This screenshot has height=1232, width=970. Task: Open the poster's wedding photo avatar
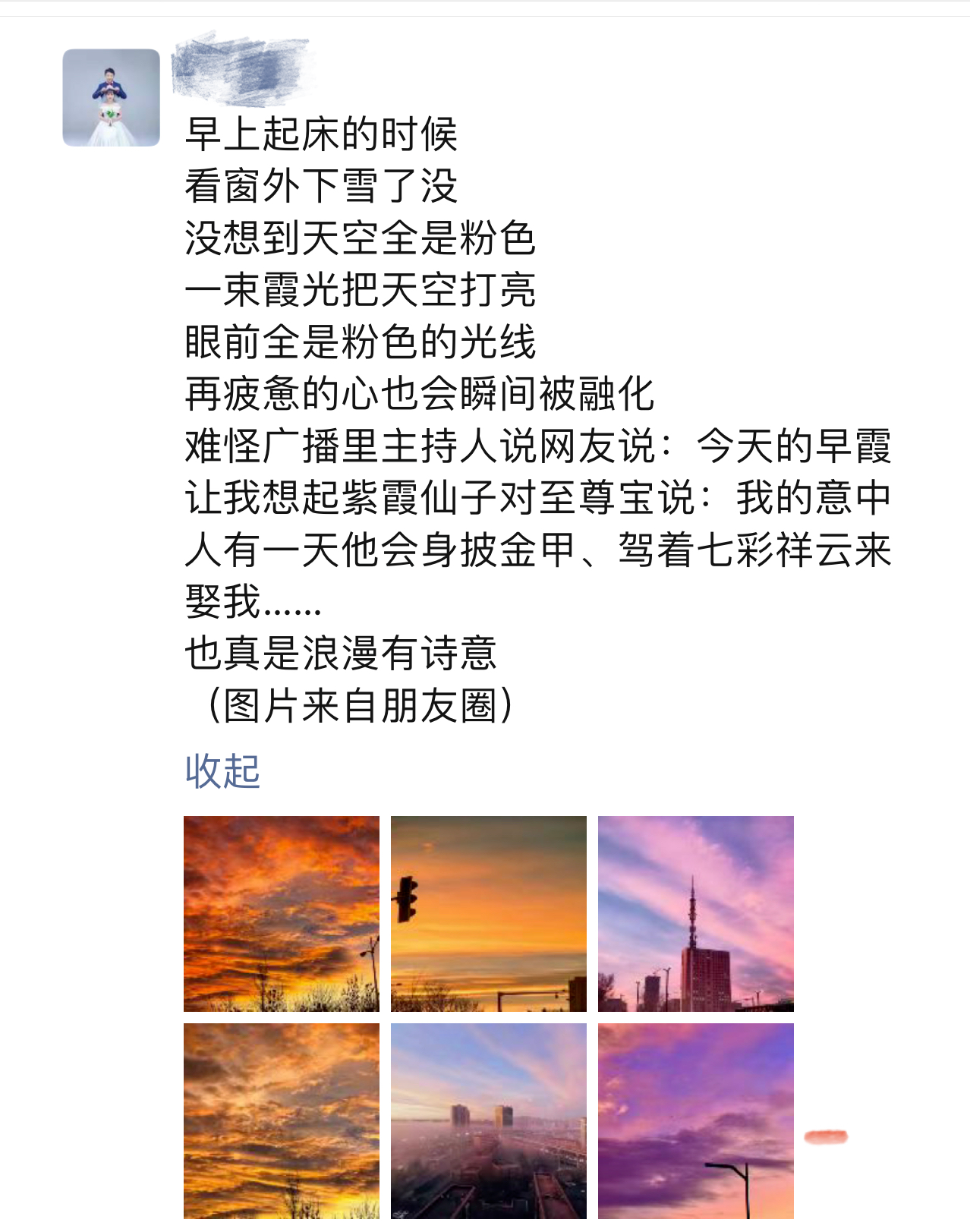[x=111, y=97]
